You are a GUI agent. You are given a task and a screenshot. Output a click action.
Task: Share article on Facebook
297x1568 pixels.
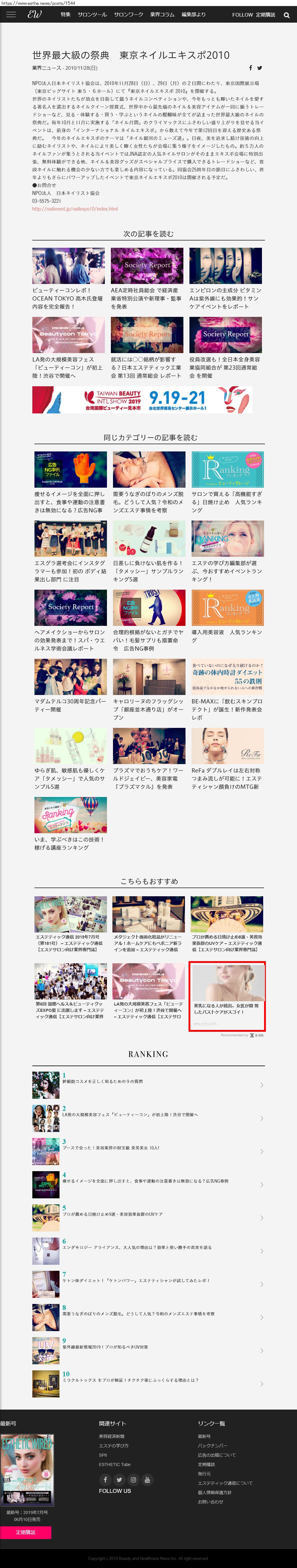[x=250, y=68]
